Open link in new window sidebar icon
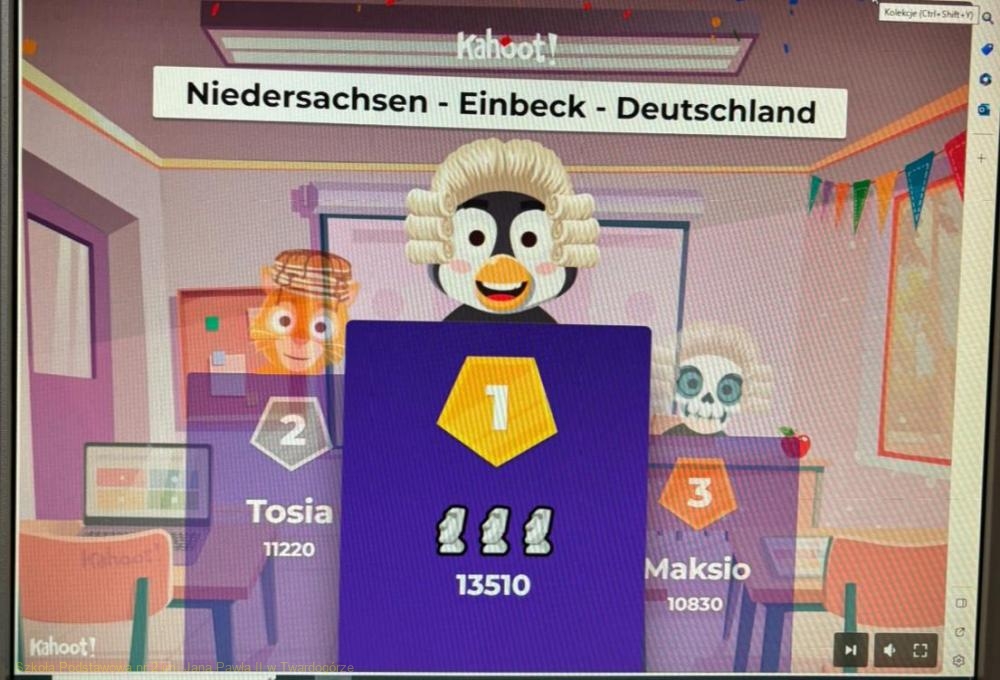The image size is (1000, 680). pos(960,632)
